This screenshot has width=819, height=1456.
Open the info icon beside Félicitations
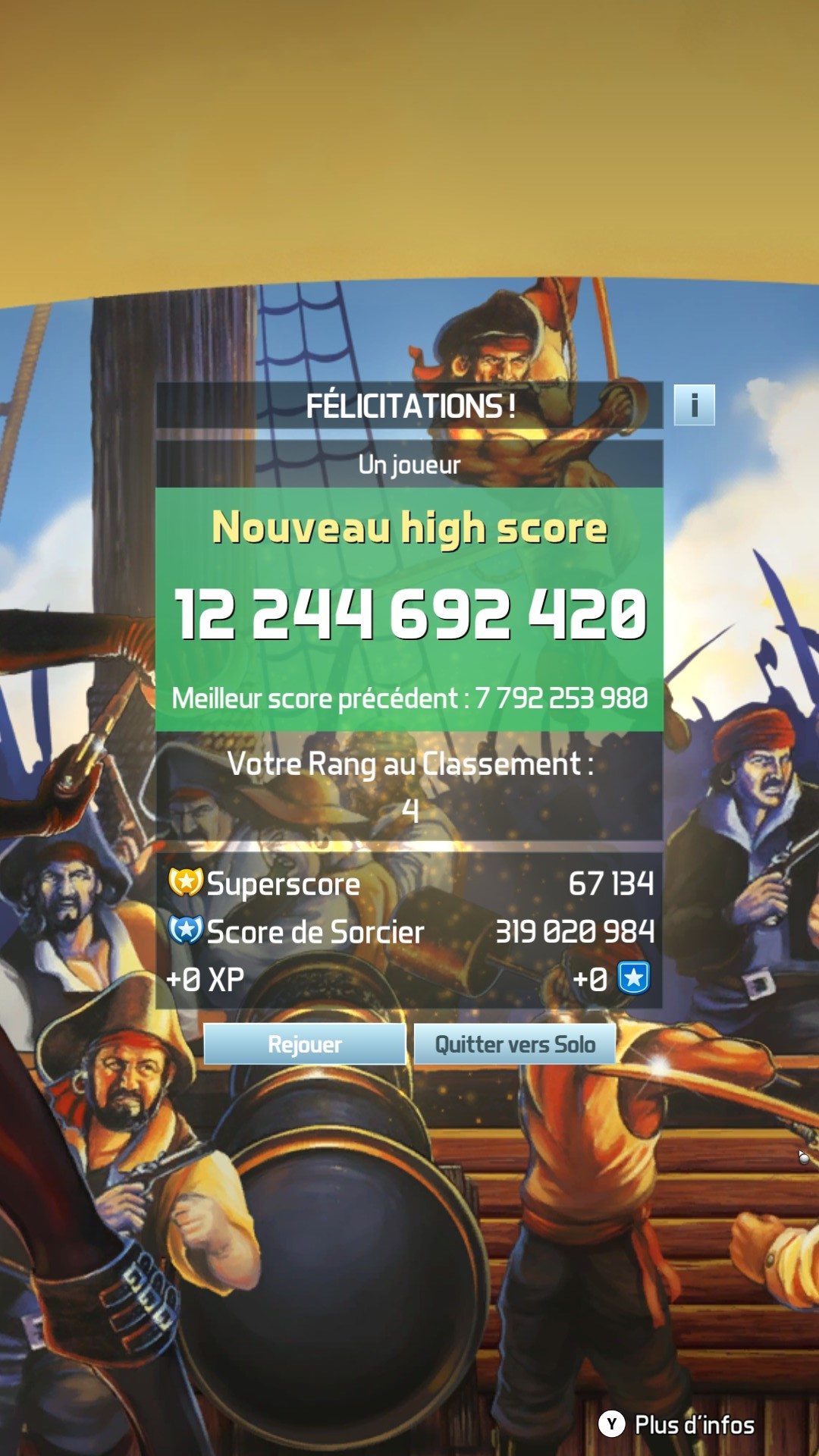click(x=694, y=405)
